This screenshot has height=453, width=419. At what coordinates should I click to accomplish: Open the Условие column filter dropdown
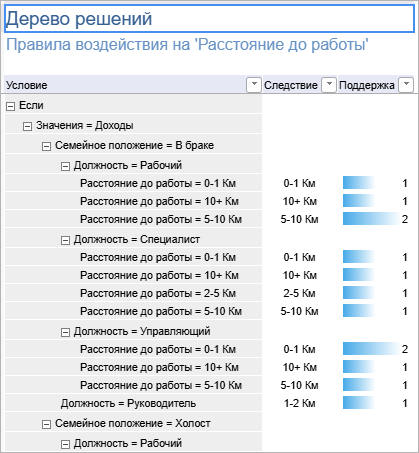pyautogui.click(x=254, y=85)
